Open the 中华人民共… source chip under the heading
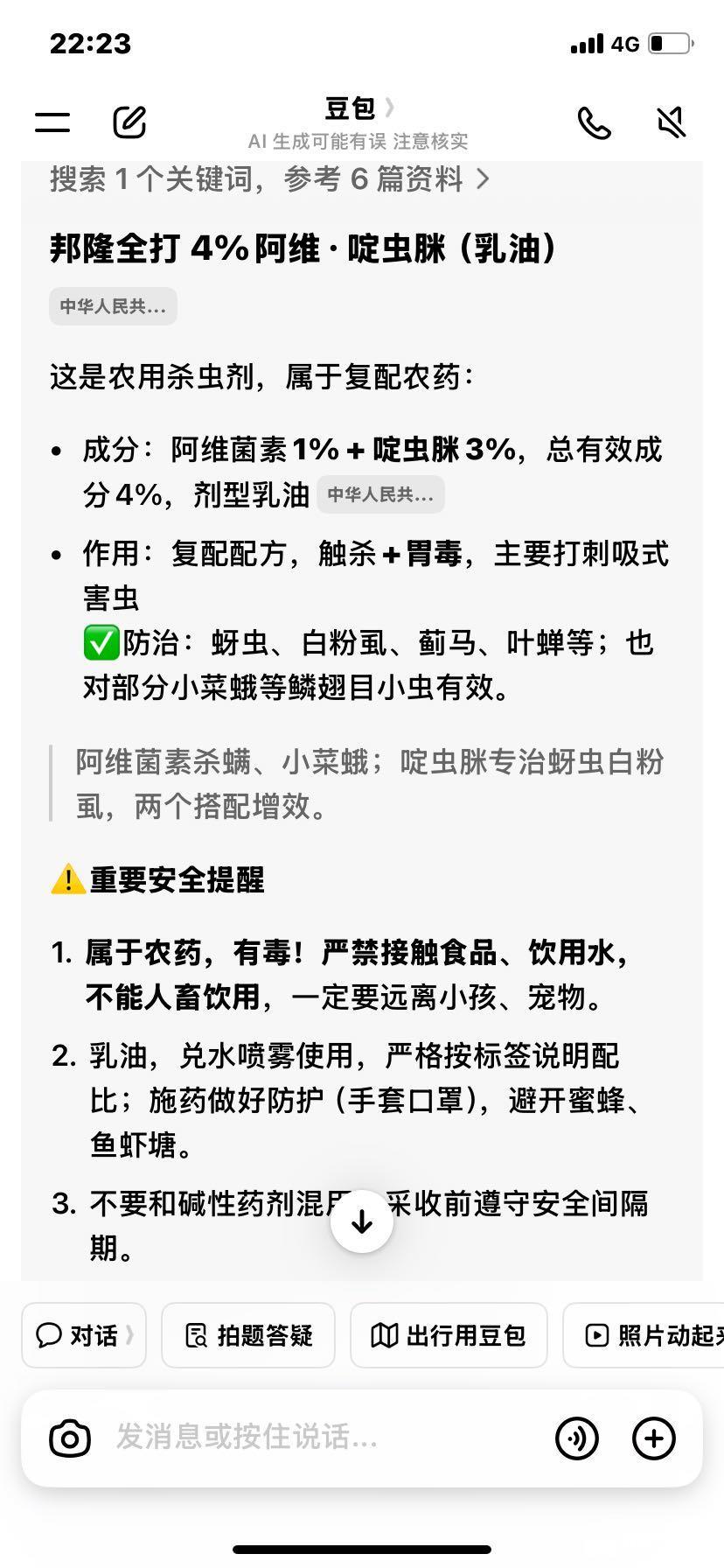 [x=113, y=306]
